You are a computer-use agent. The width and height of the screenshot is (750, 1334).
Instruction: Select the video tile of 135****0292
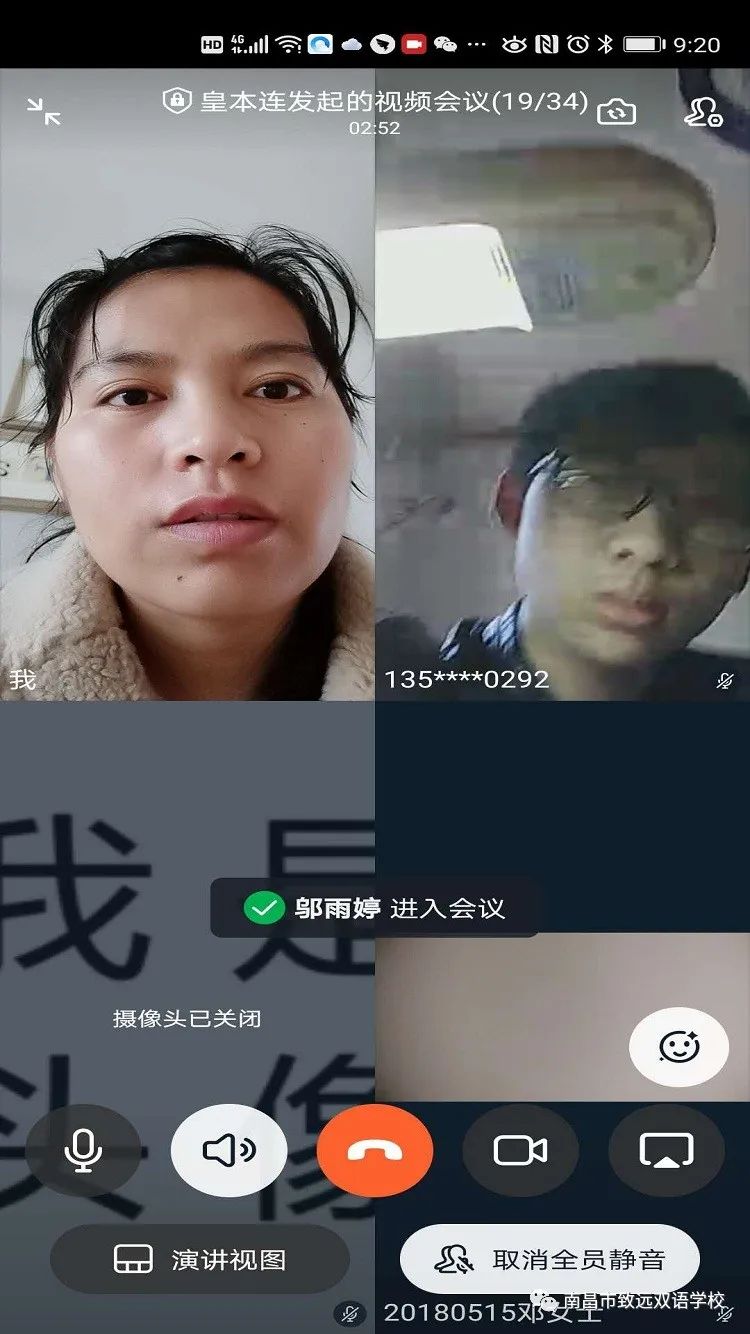pos(562,400)
